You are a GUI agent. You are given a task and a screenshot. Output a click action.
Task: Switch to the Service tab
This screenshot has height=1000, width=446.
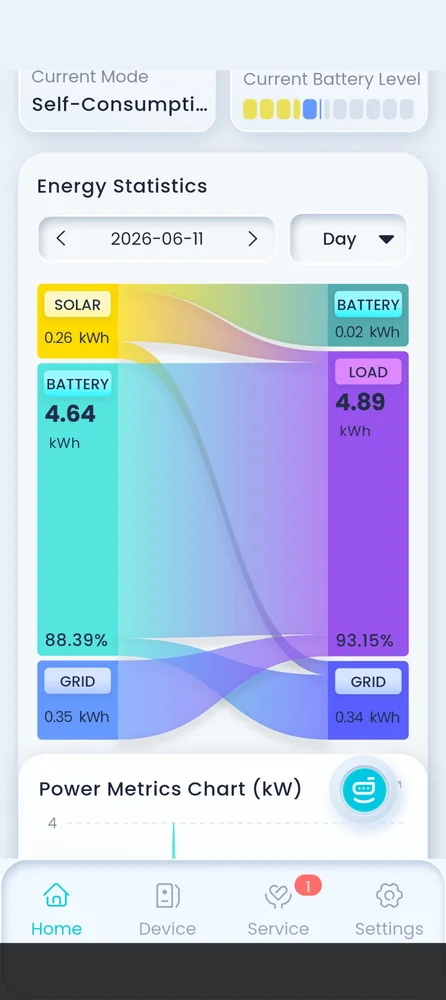coord(279,909)
